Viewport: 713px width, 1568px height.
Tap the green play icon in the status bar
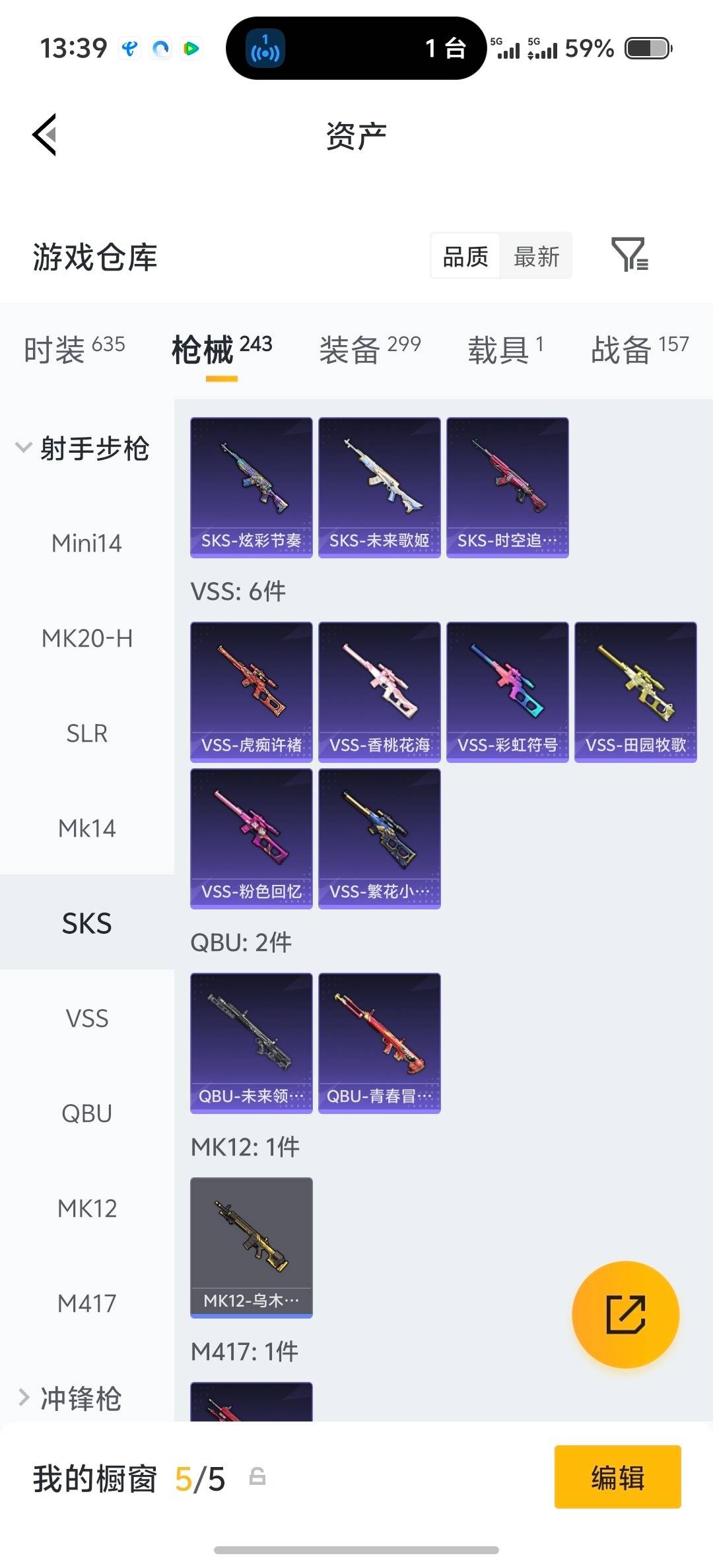[x=191, y=49]
